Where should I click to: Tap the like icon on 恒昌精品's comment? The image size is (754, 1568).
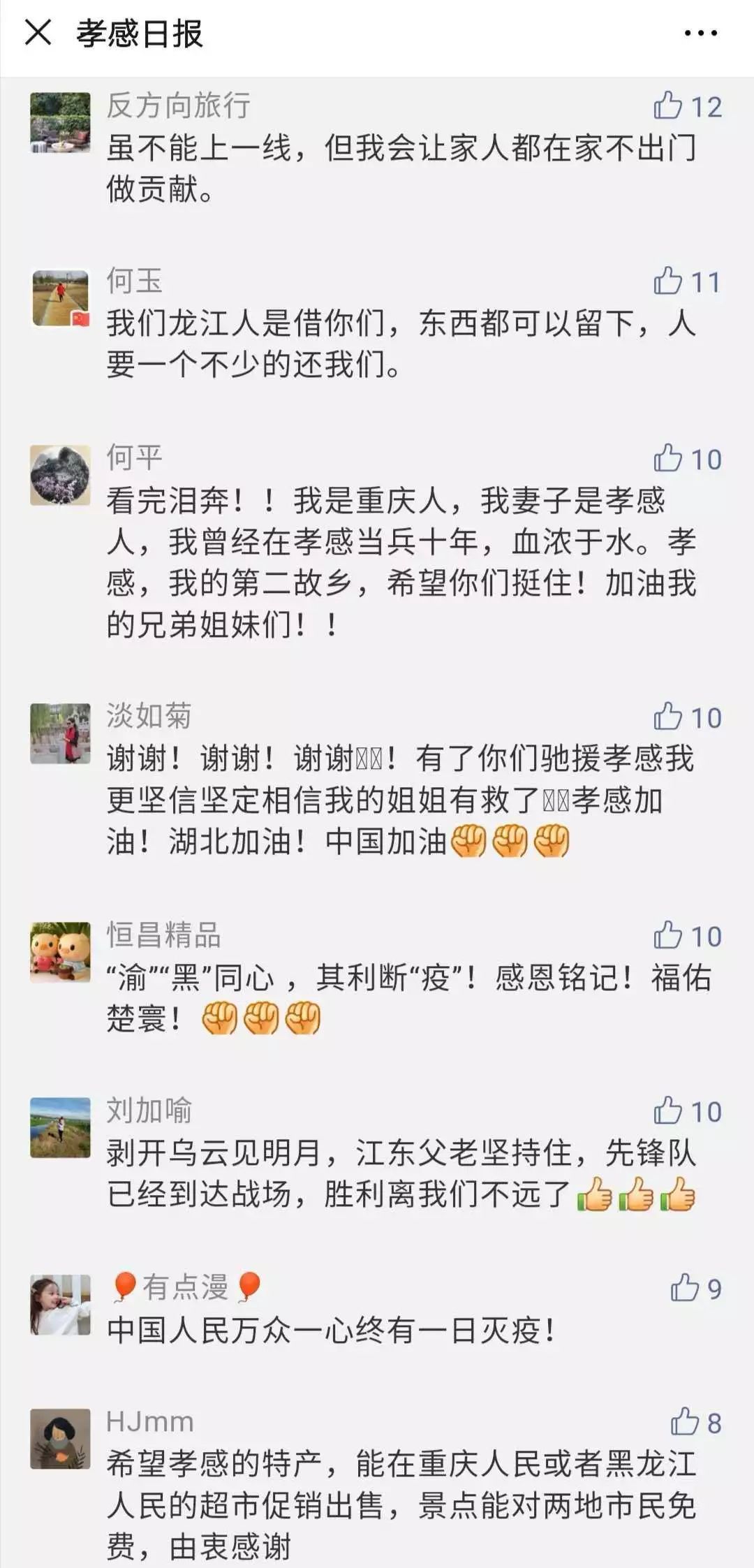(668, 936)
